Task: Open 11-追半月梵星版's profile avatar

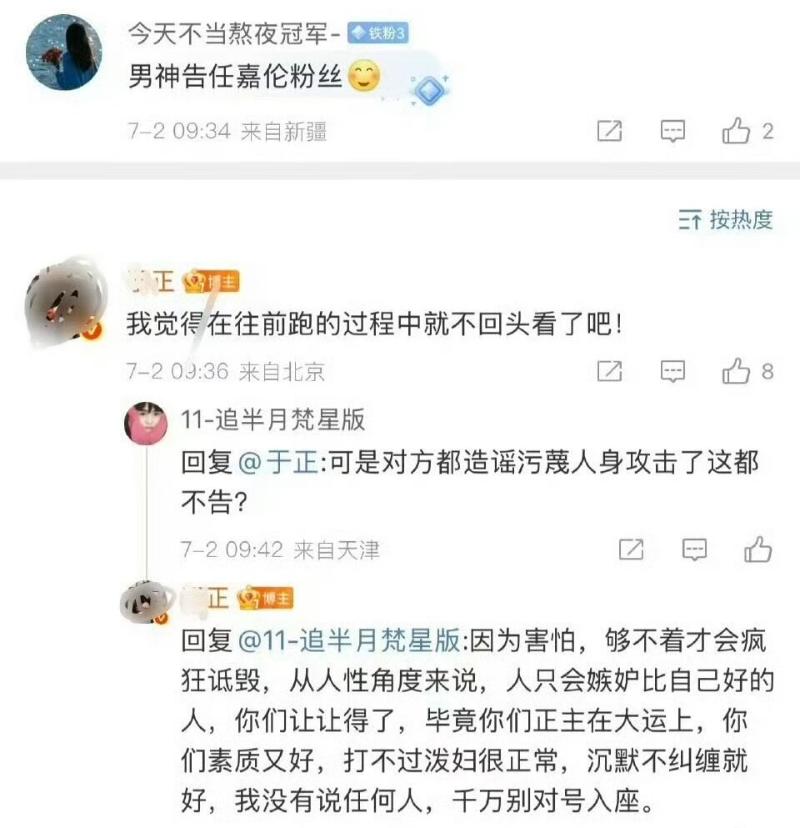Action: 146,423
